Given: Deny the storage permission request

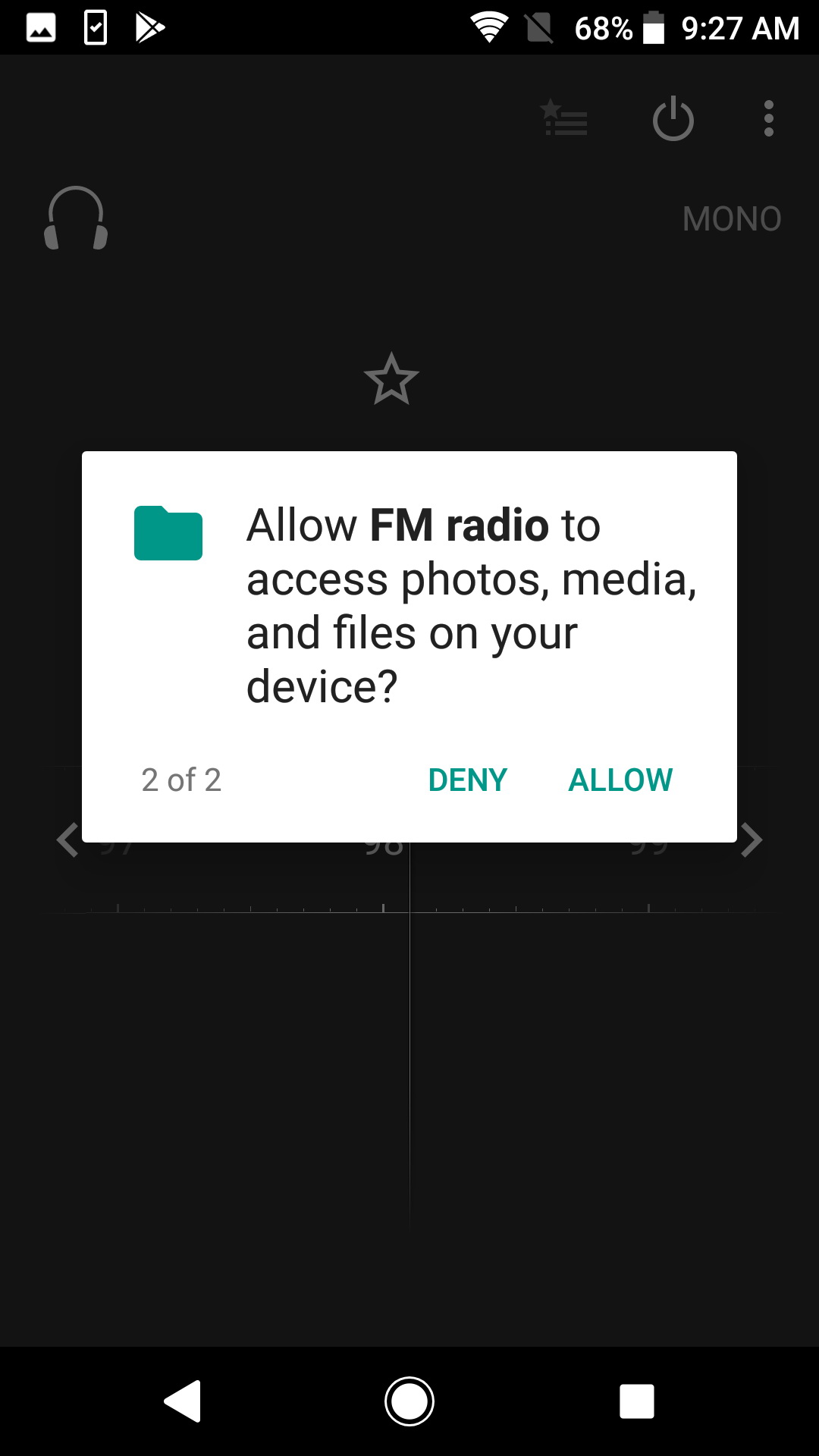Looking at the screenshot, I should coord(467,780).
